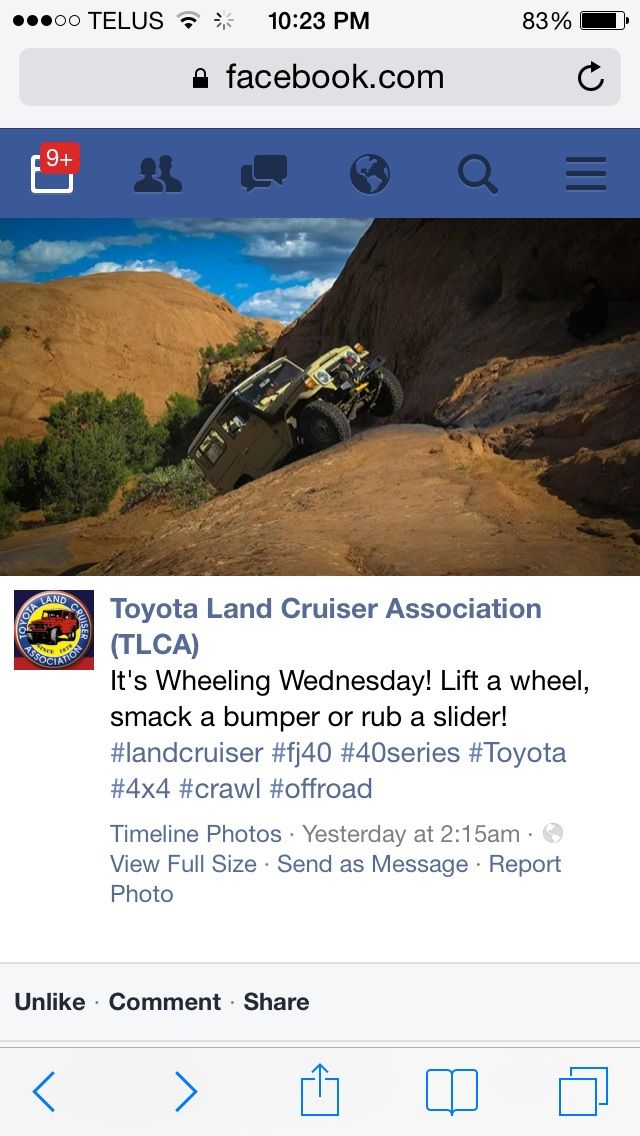
Task: Share this photo post
Action: pos(276,1002)
